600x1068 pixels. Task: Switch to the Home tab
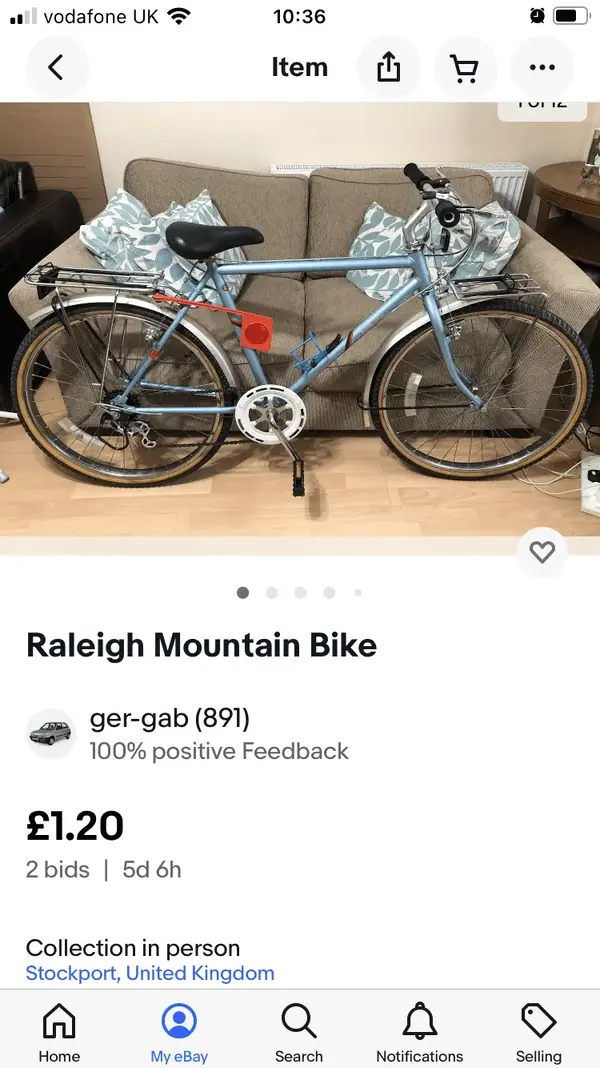[59, 1033]
